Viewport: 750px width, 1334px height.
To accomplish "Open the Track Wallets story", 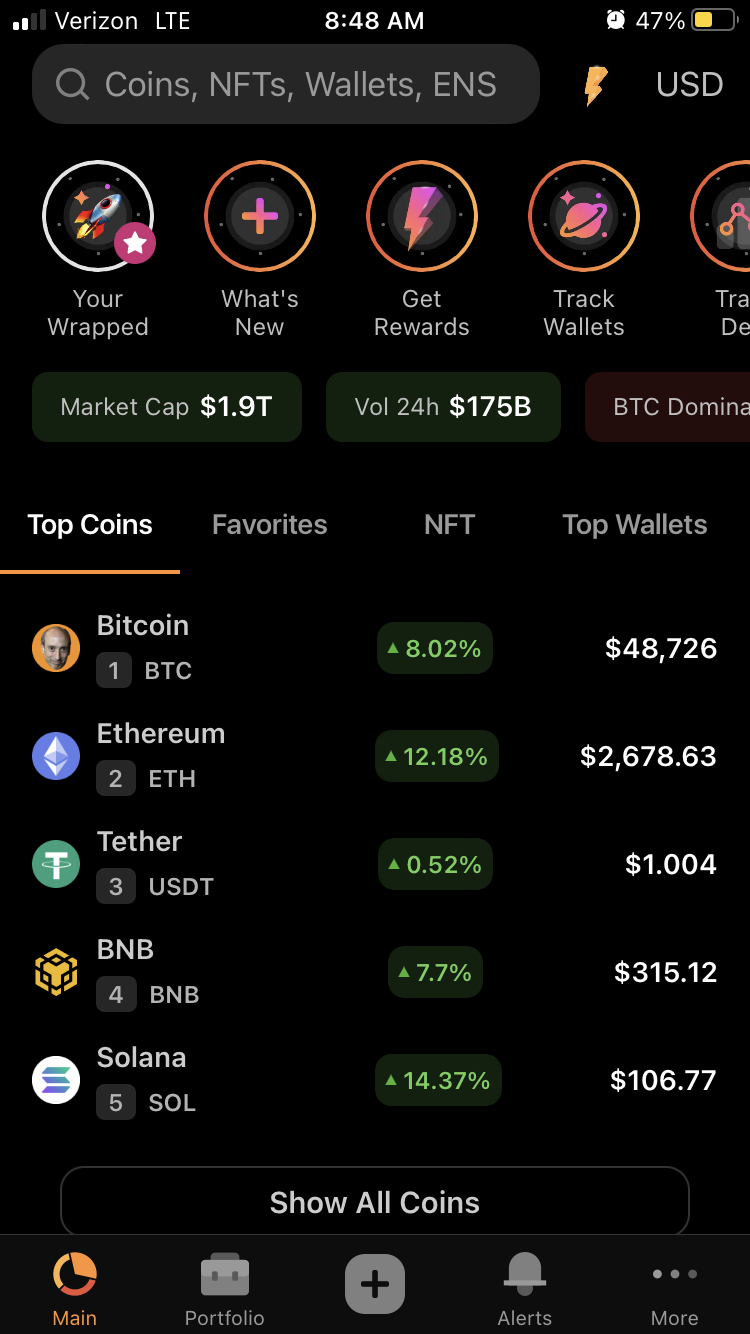I will click(x=584, y=217).
